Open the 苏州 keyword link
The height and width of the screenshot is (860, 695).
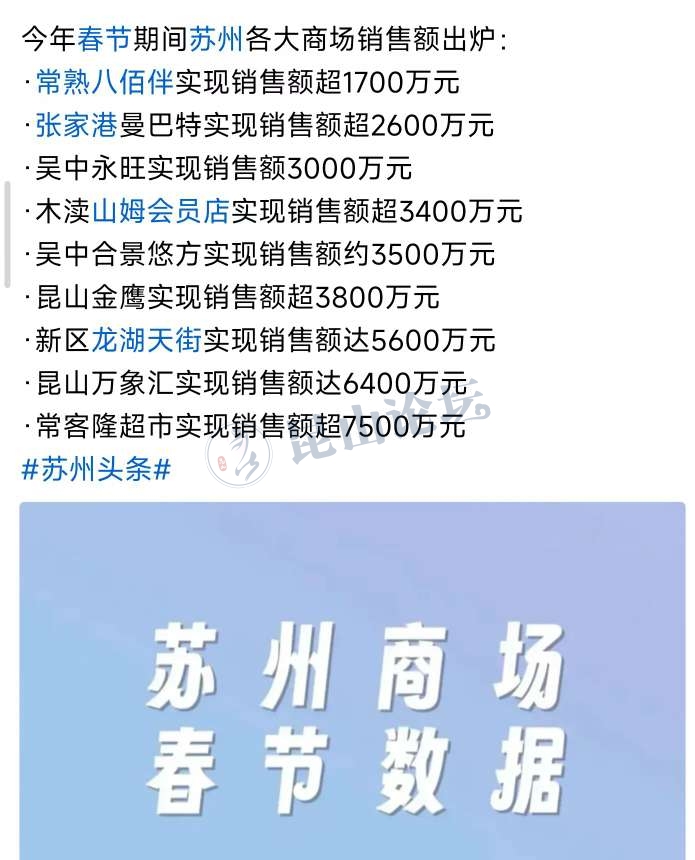pos(215,40)
